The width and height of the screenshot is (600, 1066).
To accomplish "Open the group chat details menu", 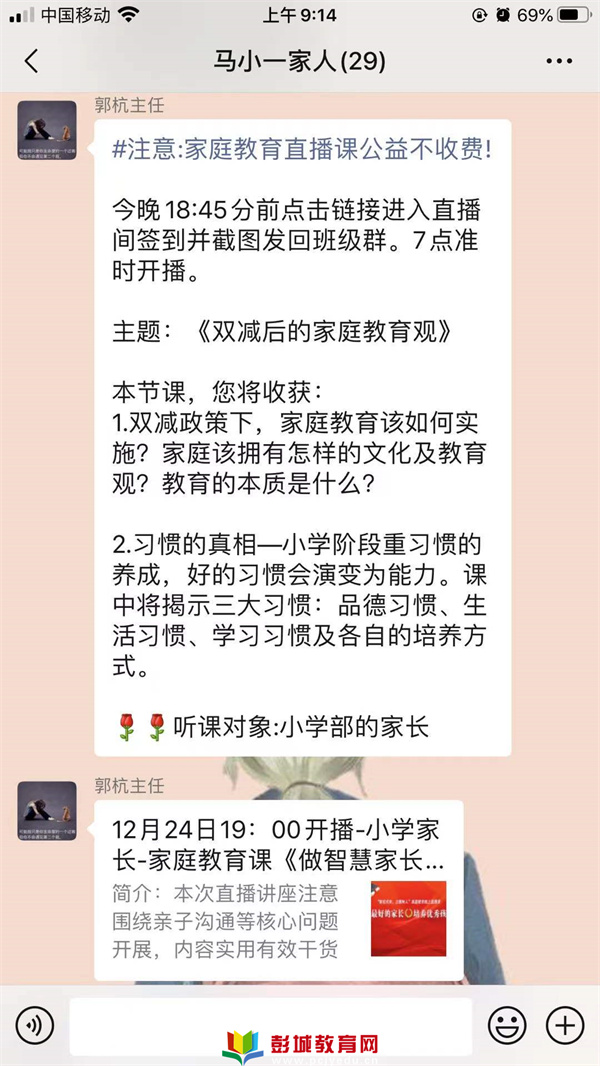I will (559, 61).
